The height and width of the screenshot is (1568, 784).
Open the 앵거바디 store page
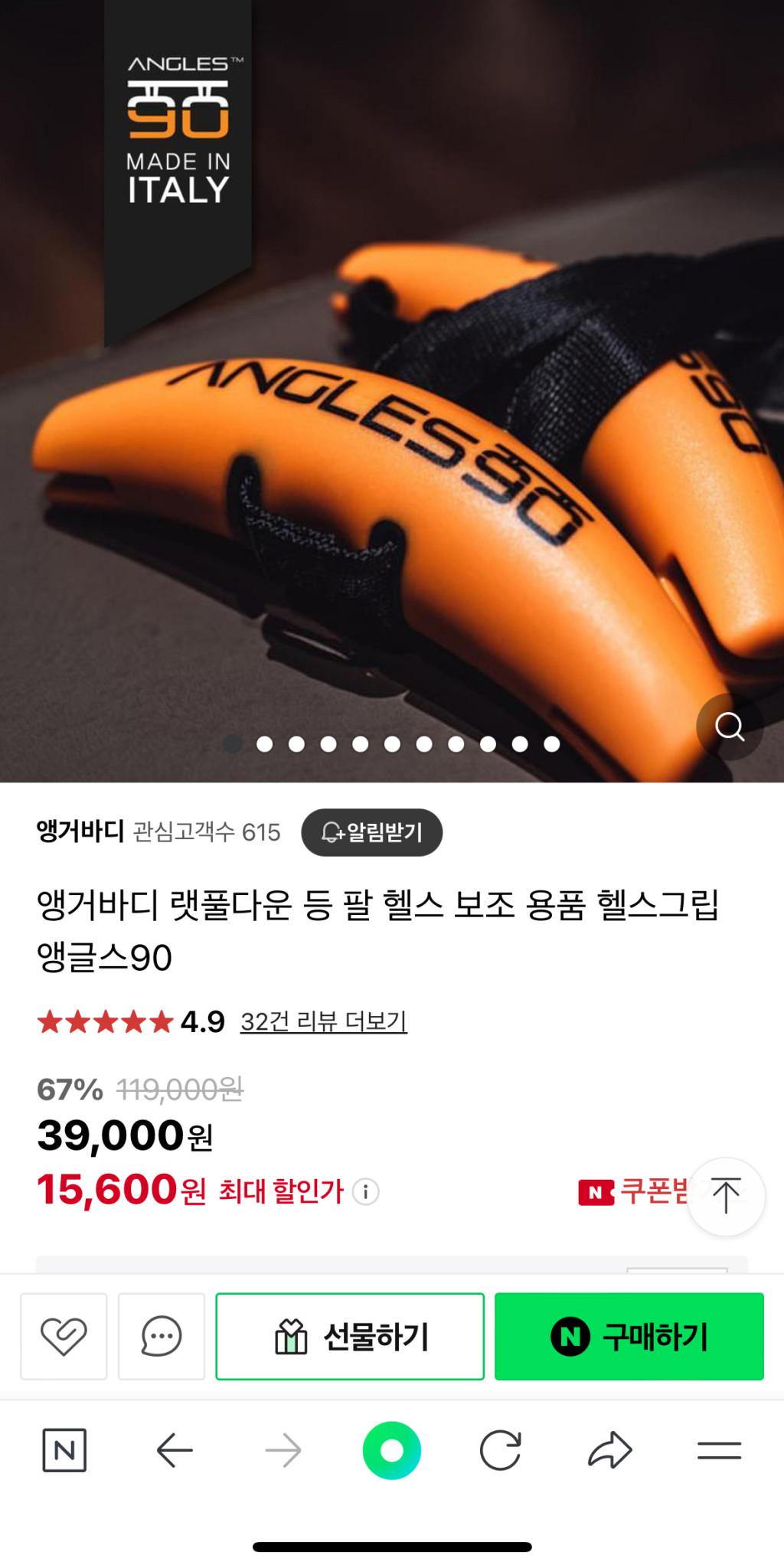coord(80,831)
